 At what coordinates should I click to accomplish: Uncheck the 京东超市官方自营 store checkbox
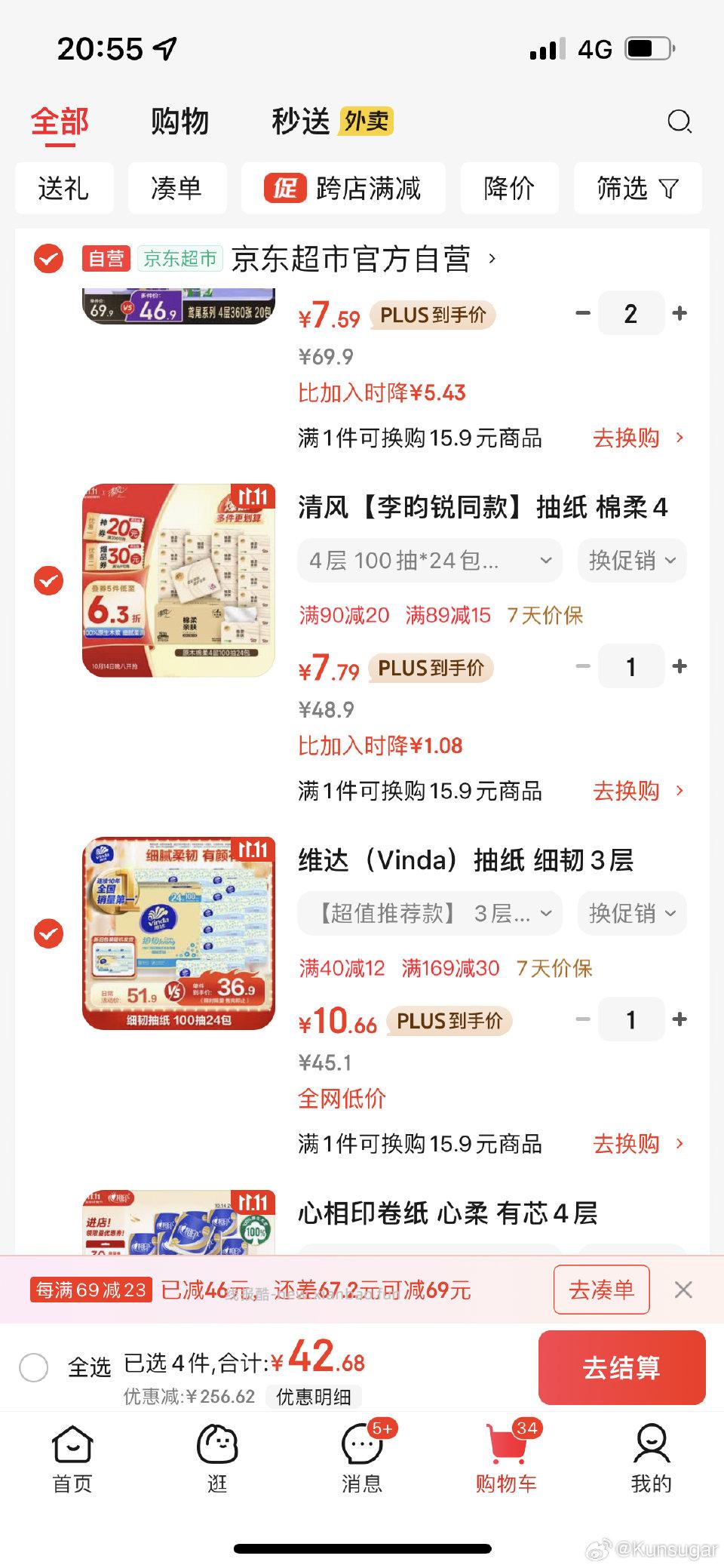tap(49, 260)
